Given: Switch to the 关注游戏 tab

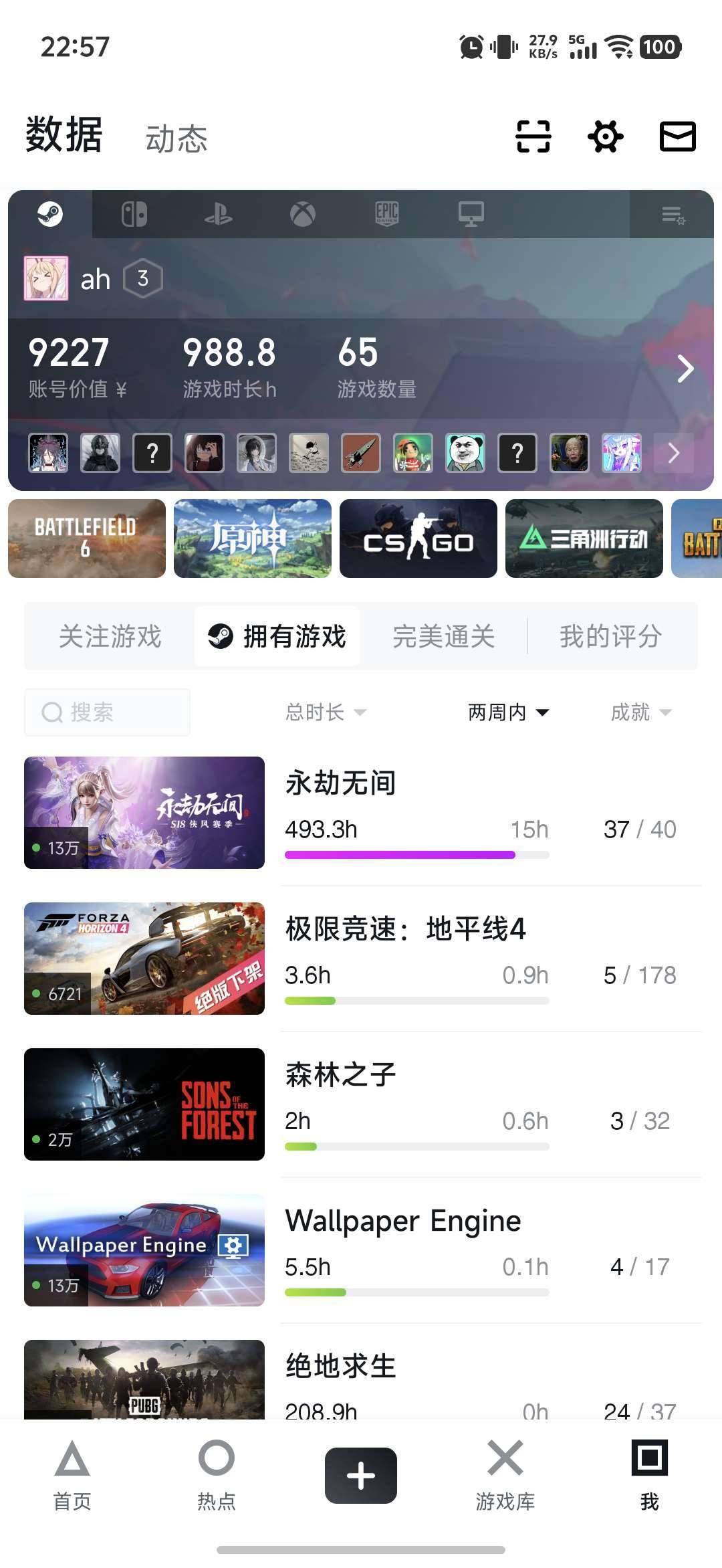Looking at the screenshot, I should pyautogui.click(x=110, y=636).
